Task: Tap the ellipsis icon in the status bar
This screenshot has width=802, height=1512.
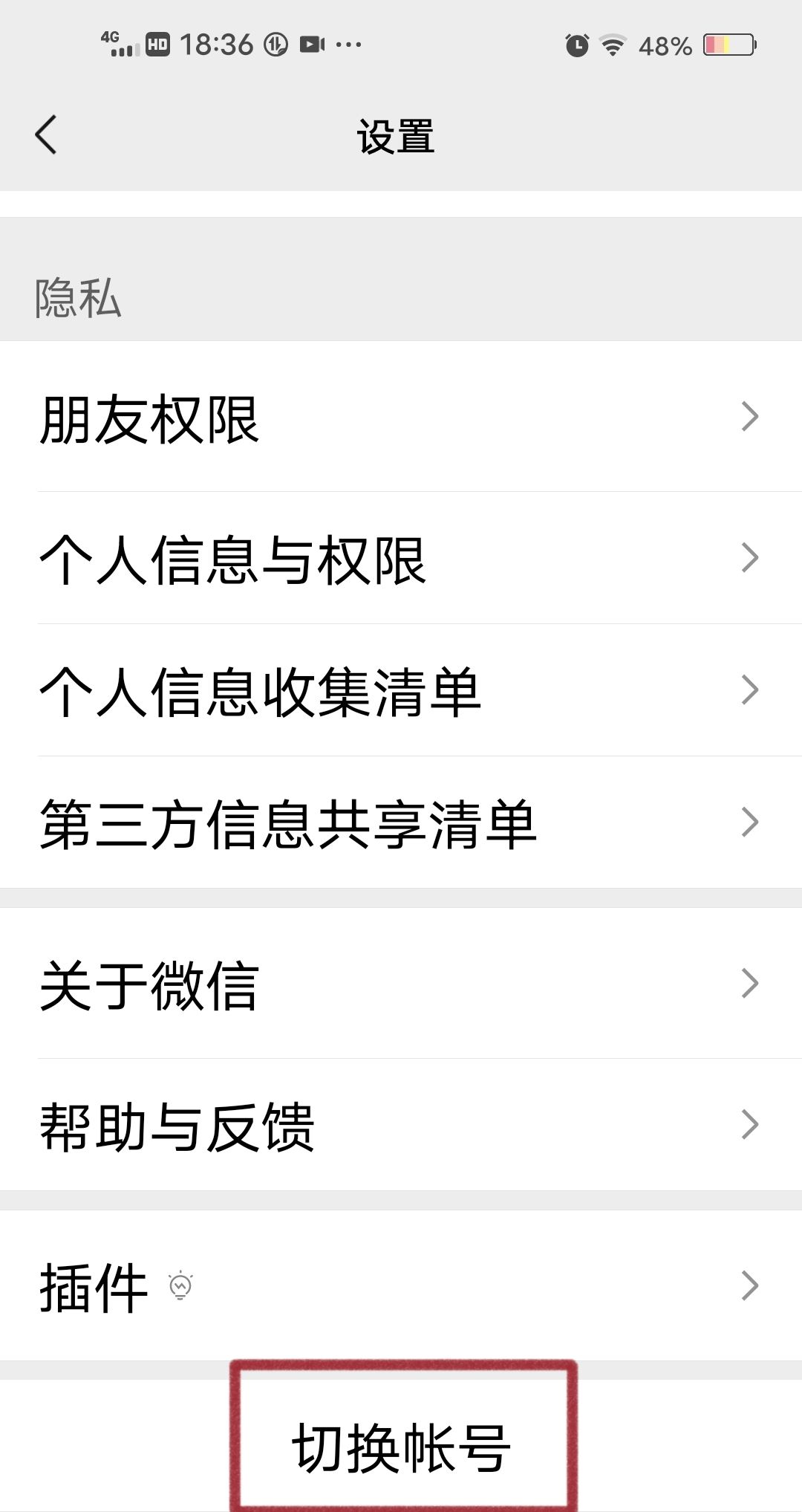Action: 349,44
